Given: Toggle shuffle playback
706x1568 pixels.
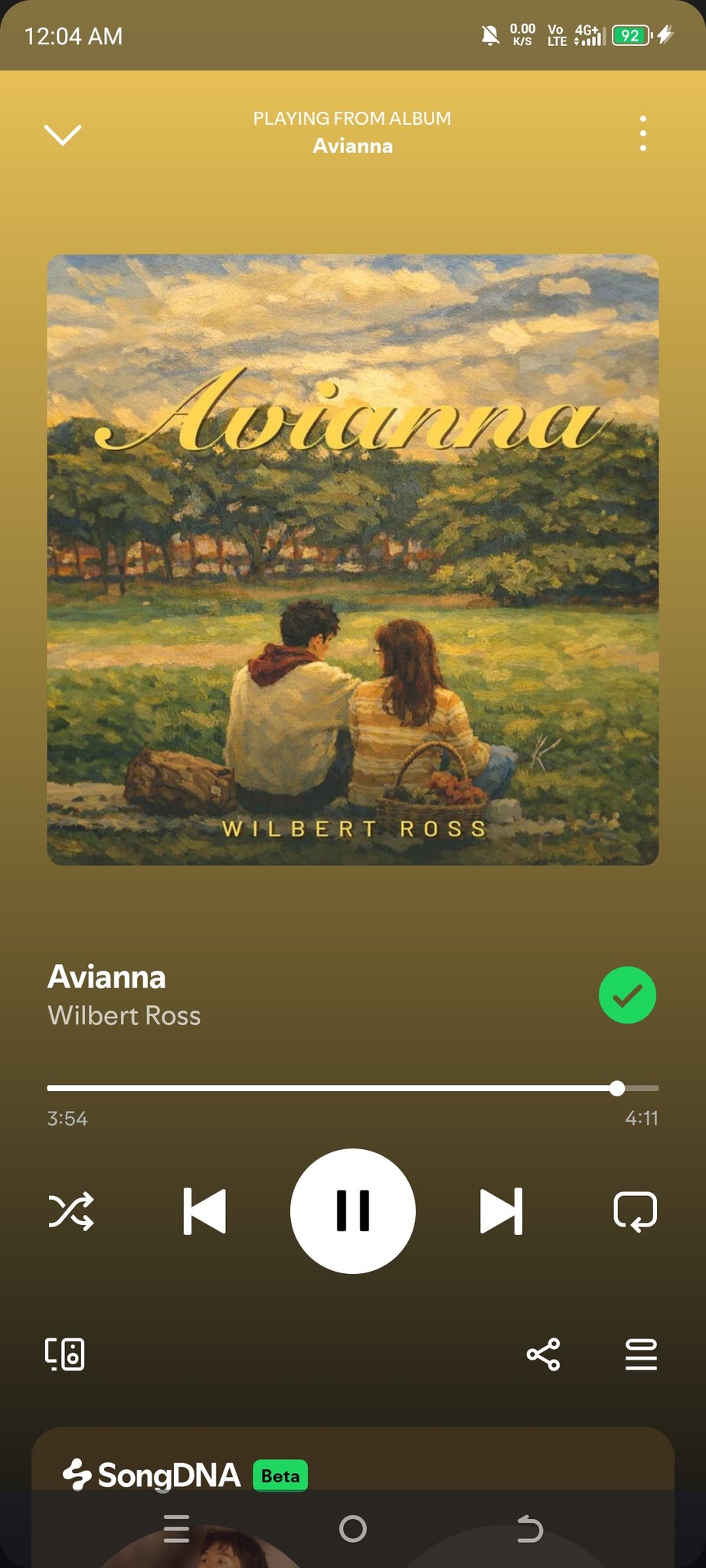Looking at the screenshot, I should pyautogui.click(x=71, y=1211).
